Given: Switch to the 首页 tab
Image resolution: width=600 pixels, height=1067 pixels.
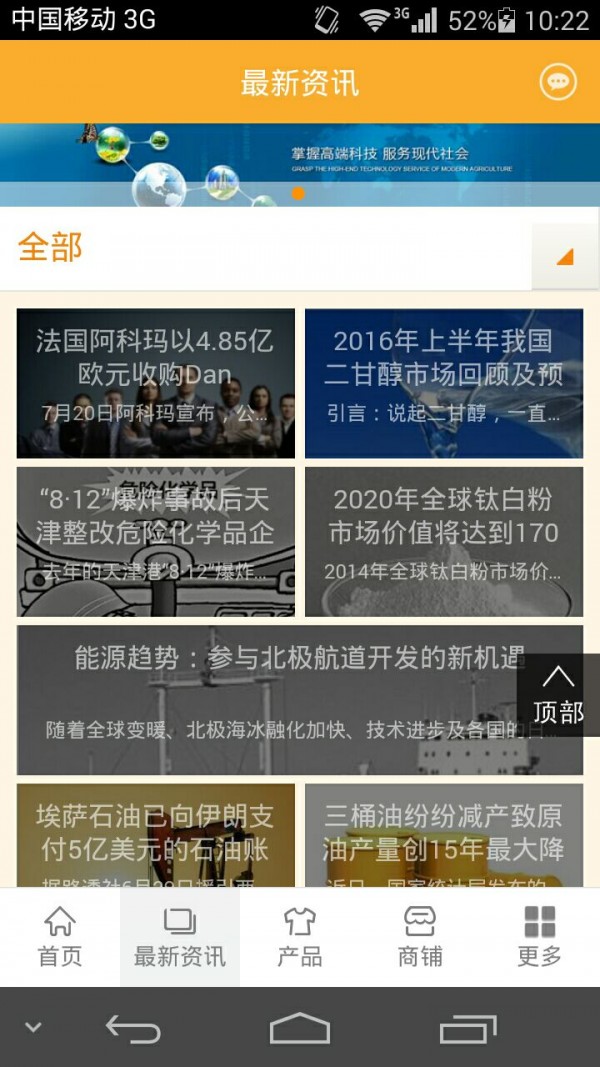Looking at the screenshot, I should tap(60, 937).
